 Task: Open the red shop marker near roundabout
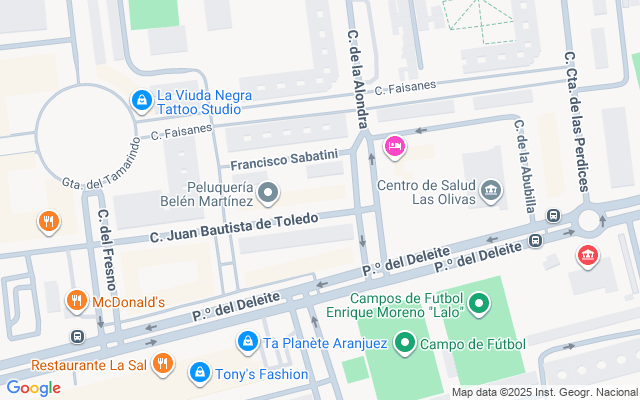point(586,256)
